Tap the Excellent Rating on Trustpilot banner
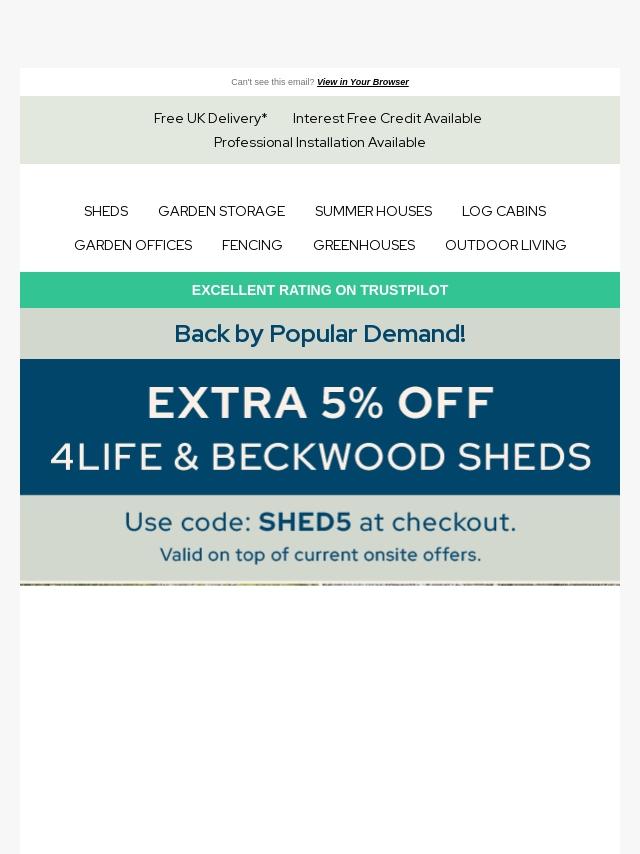Screen dimensions: 640x854 click(320, 290)
